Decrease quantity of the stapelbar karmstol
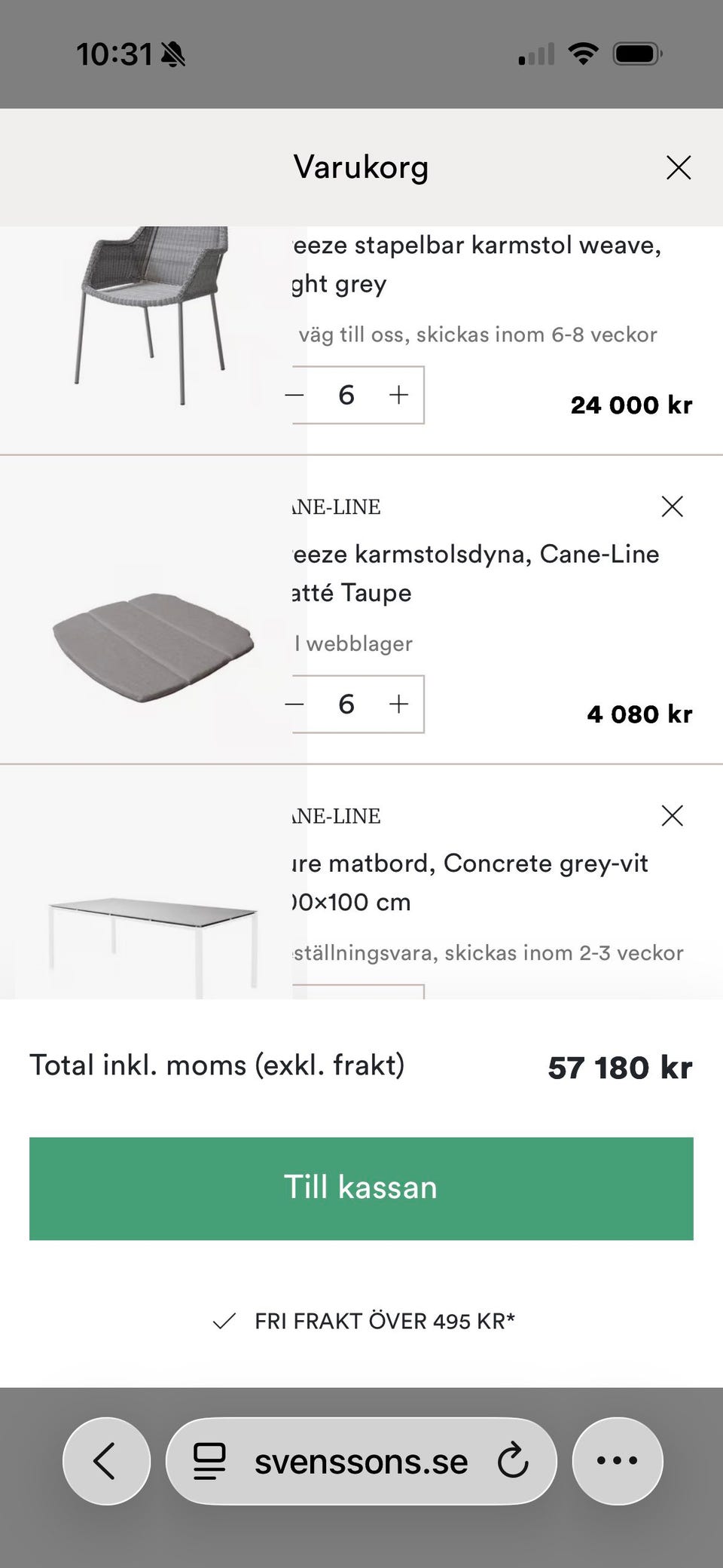Viewport: 723px width, 1568px height. 295,393
